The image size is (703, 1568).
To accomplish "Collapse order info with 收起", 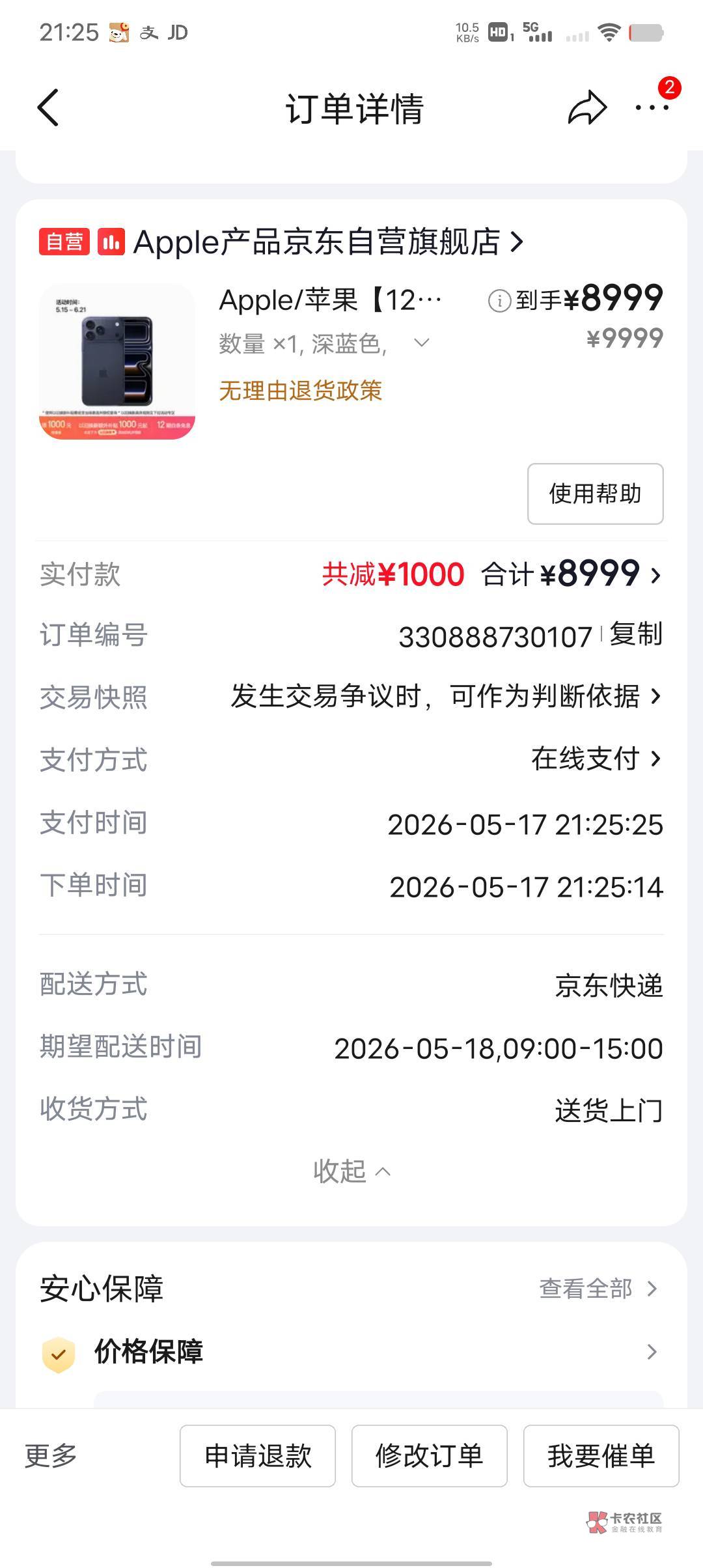I will point(351,1171).
